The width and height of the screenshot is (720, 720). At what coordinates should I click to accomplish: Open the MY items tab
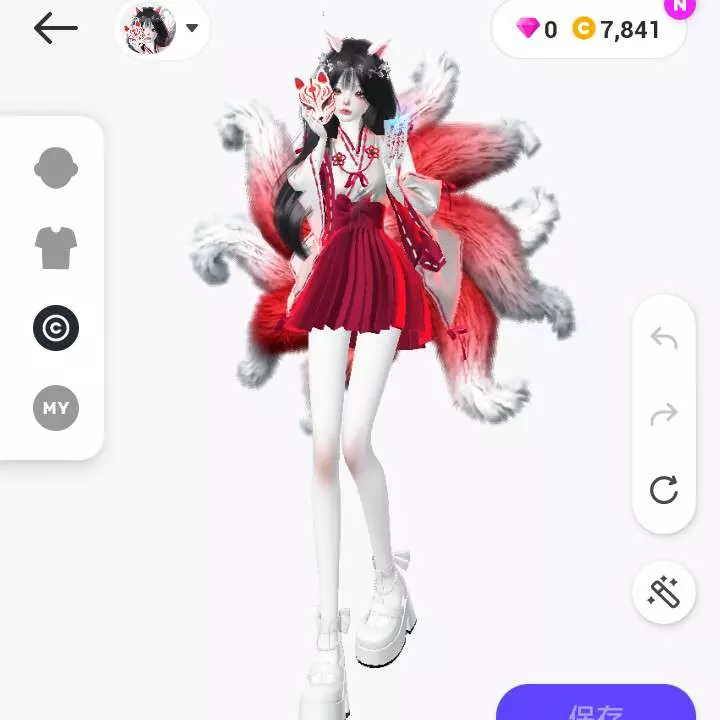coord(56,408)
